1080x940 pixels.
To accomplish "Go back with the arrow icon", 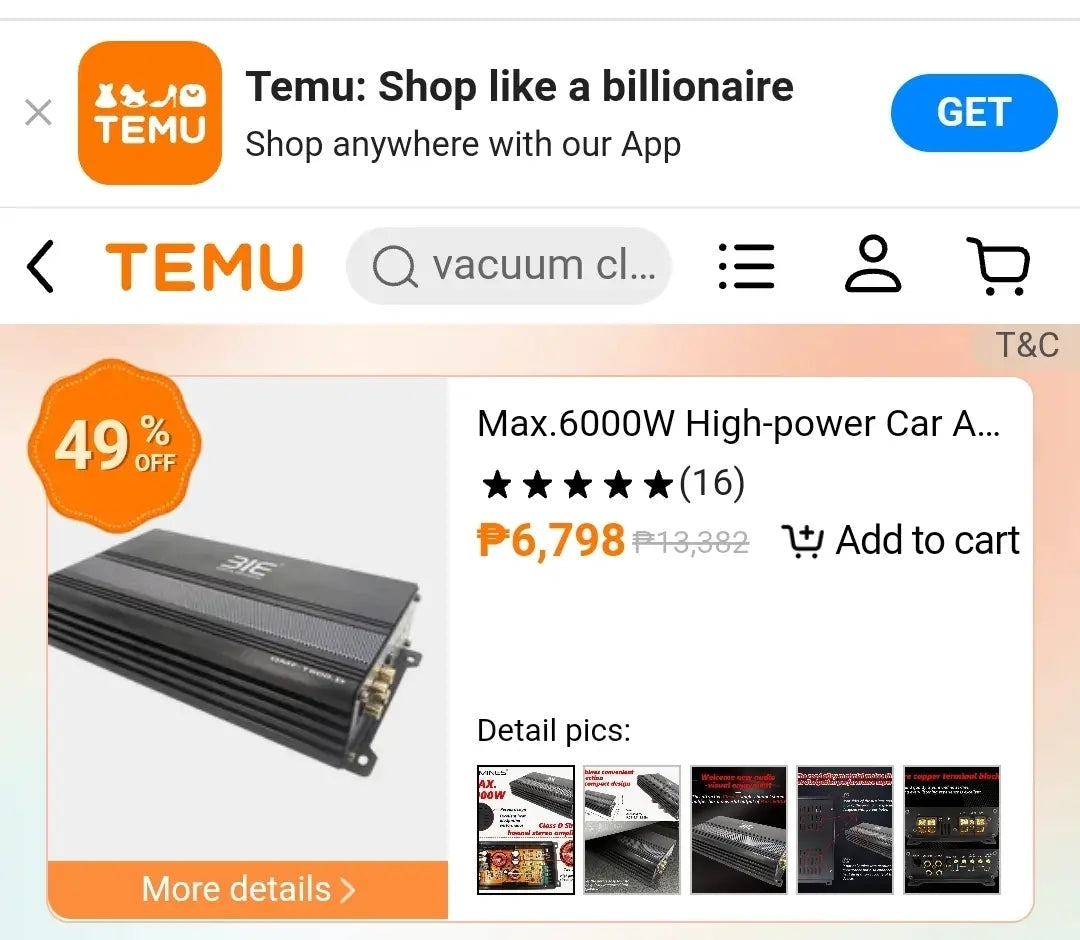I will (40, 267).
